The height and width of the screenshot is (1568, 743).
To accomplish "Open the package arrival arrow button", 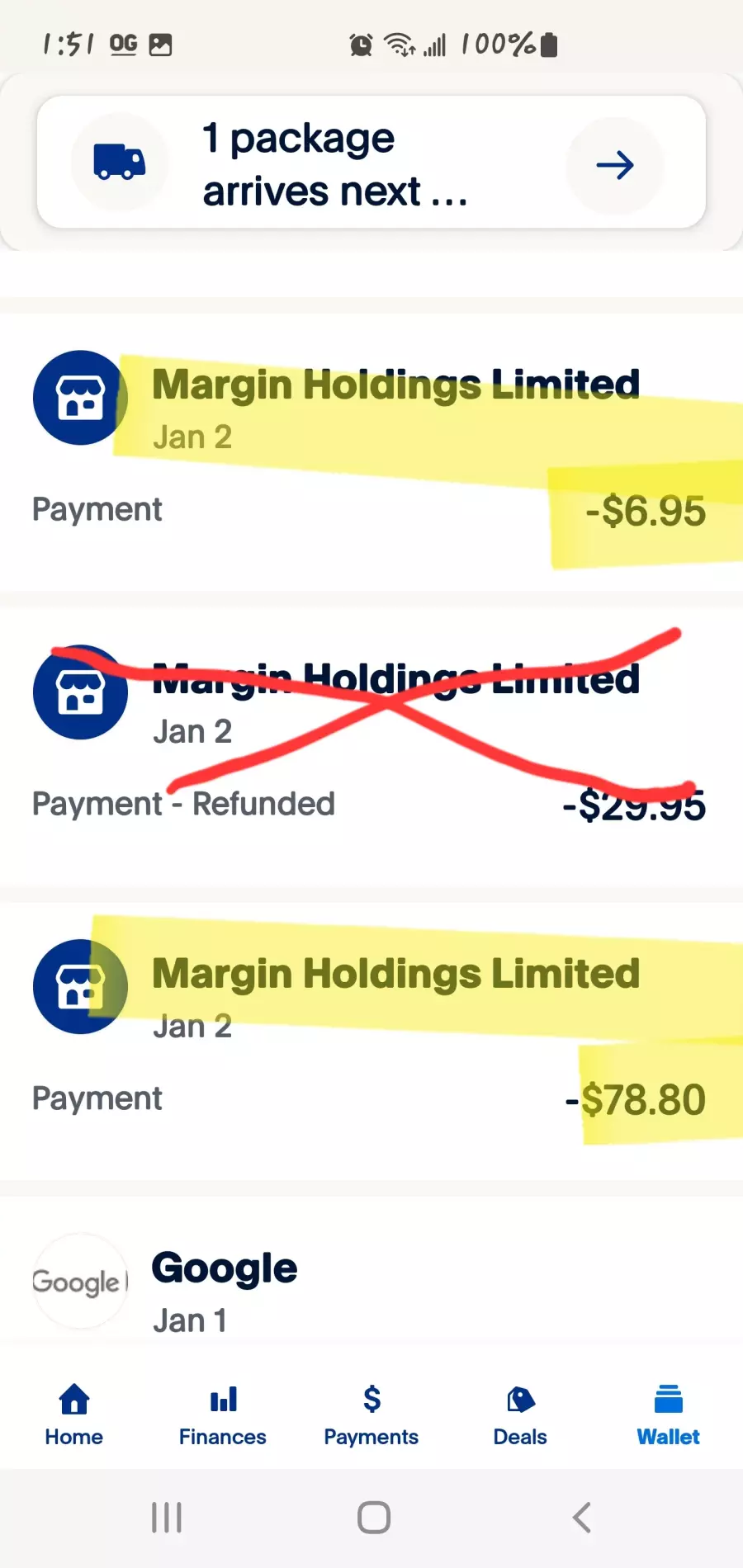I will [x=615, y=166].
